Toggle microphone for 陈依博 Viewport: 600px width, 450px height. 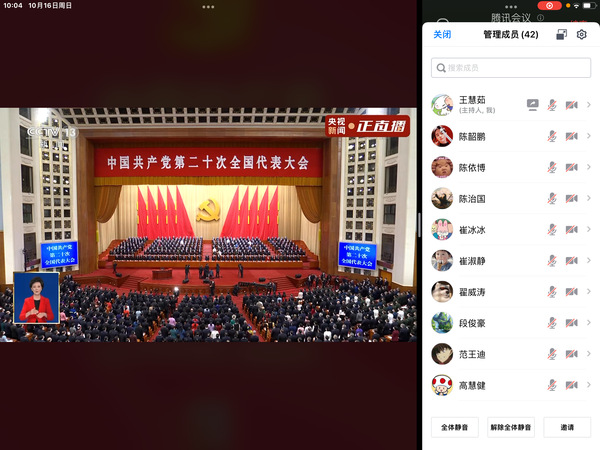pyautogui.click(x=552, y=167)
